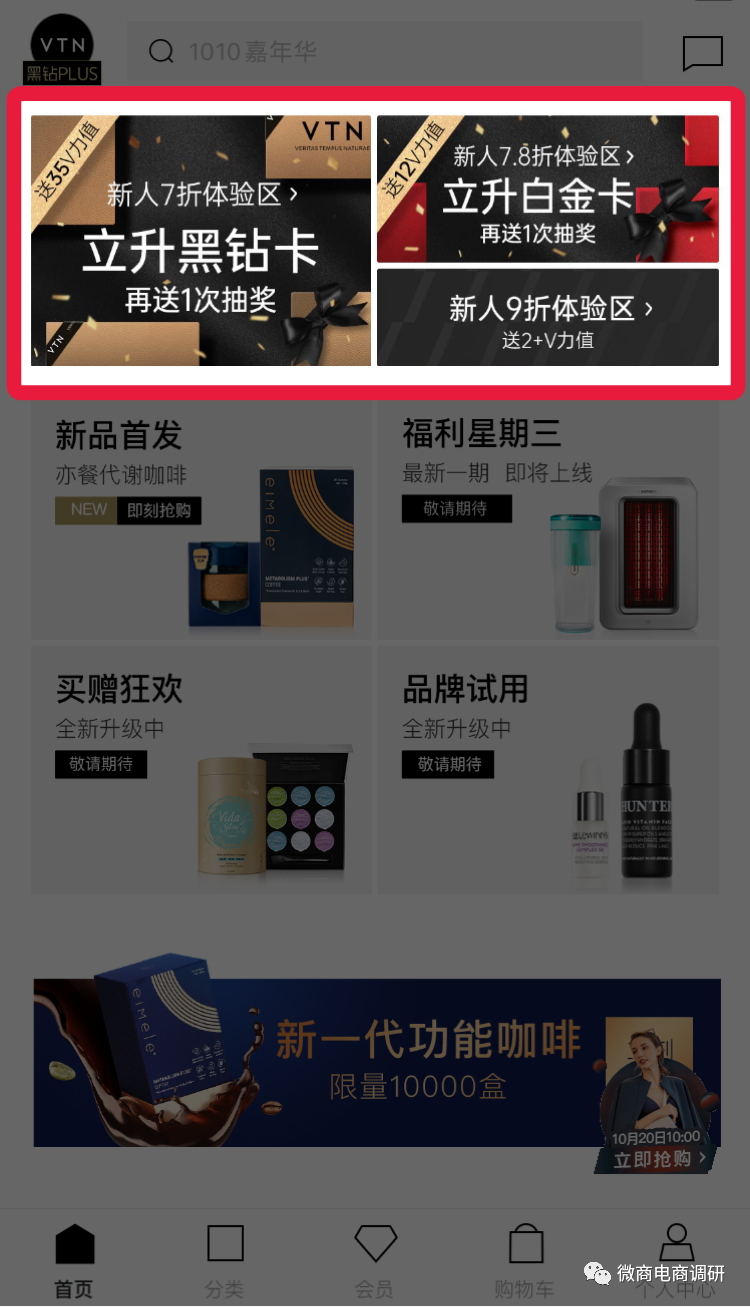Tap the 1010嘉年华 search box
750x1307 pixels.
pyautogui.click(x=384, y=51)
